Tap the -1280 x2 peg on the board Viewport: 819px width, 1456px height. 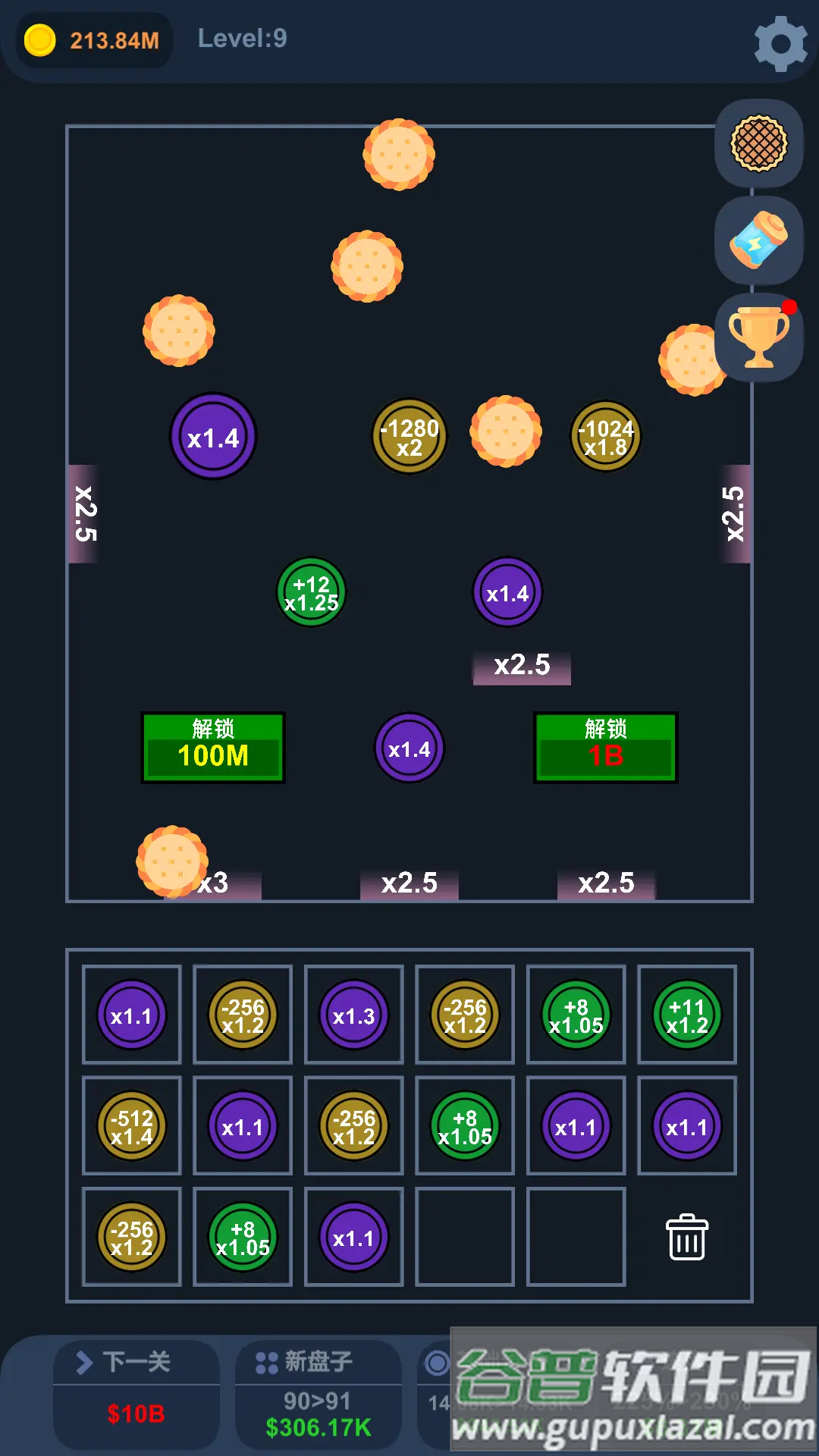click(409, 437)
